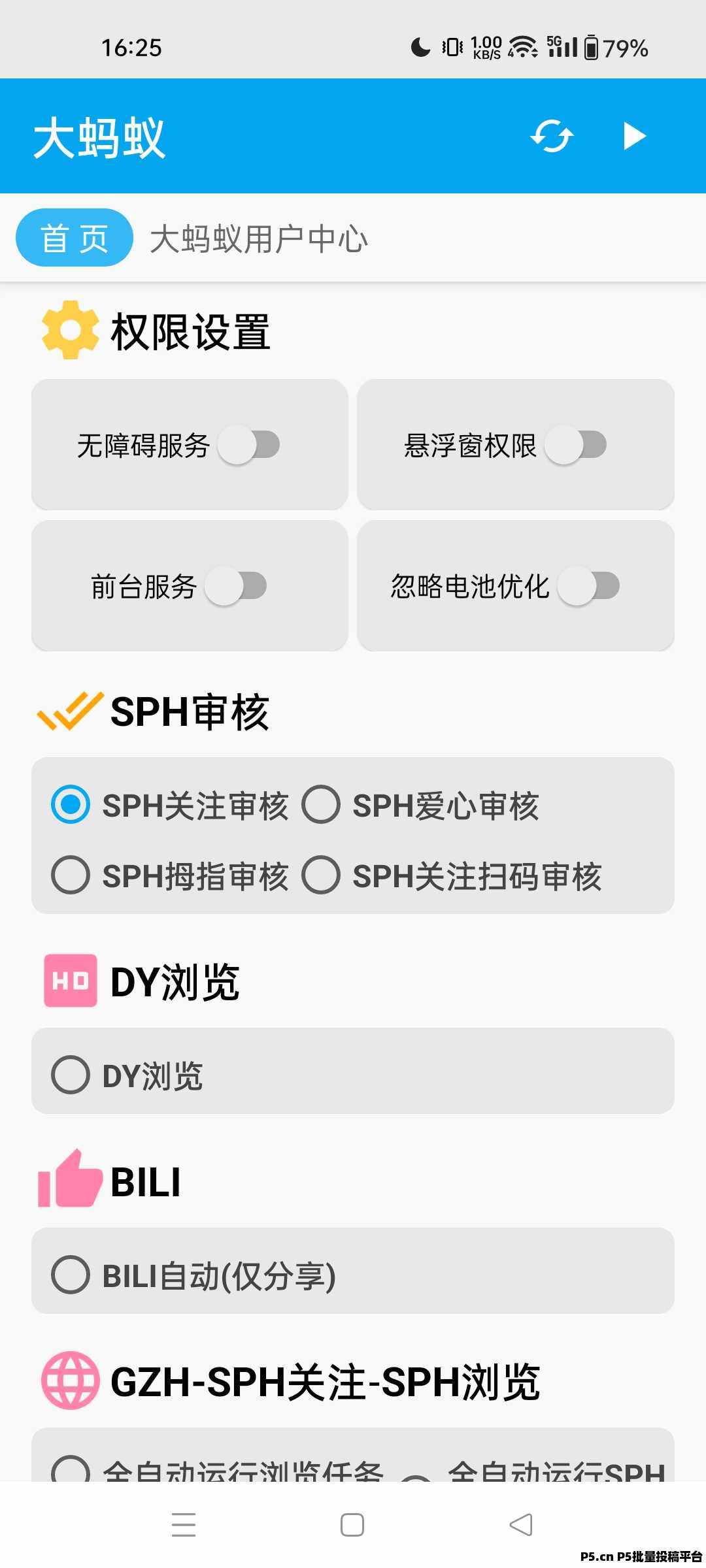Viewport: 706px width, 1568px height.
Task: Tap the system home button
Action: point(352,1525)
